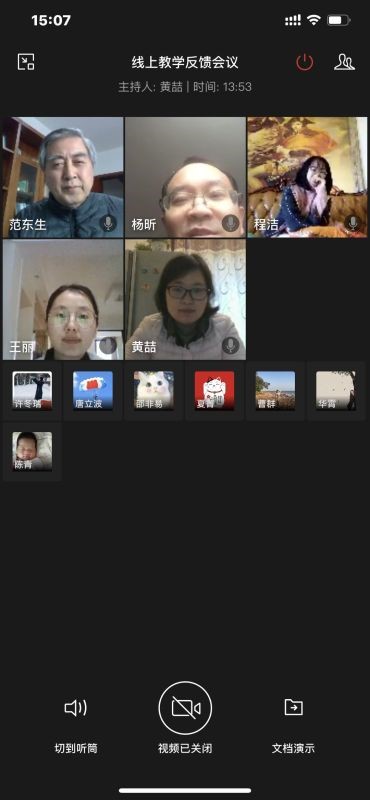Select the 邵非易 cat avatar
The width and height of the screenshot is (370, 800).
tap(154, 391)
